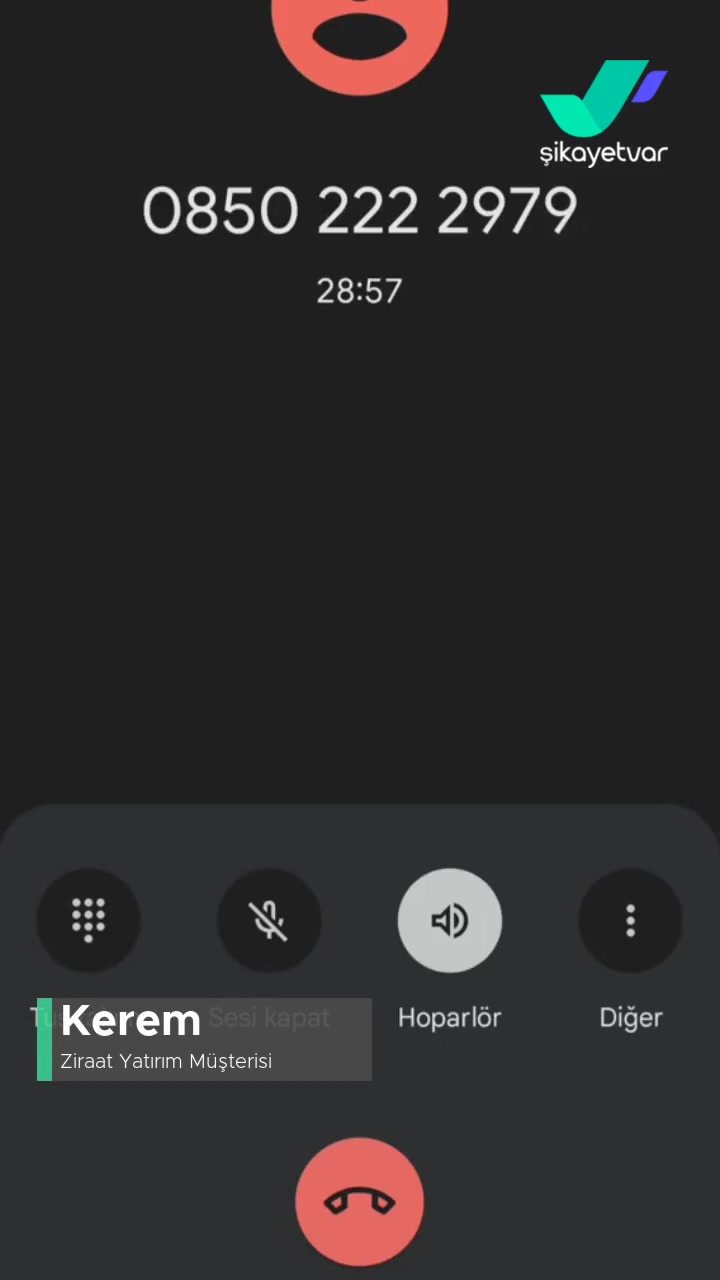Tap phone number 0850 222 2979
The image size is (720, 1280).
point(359,210)
